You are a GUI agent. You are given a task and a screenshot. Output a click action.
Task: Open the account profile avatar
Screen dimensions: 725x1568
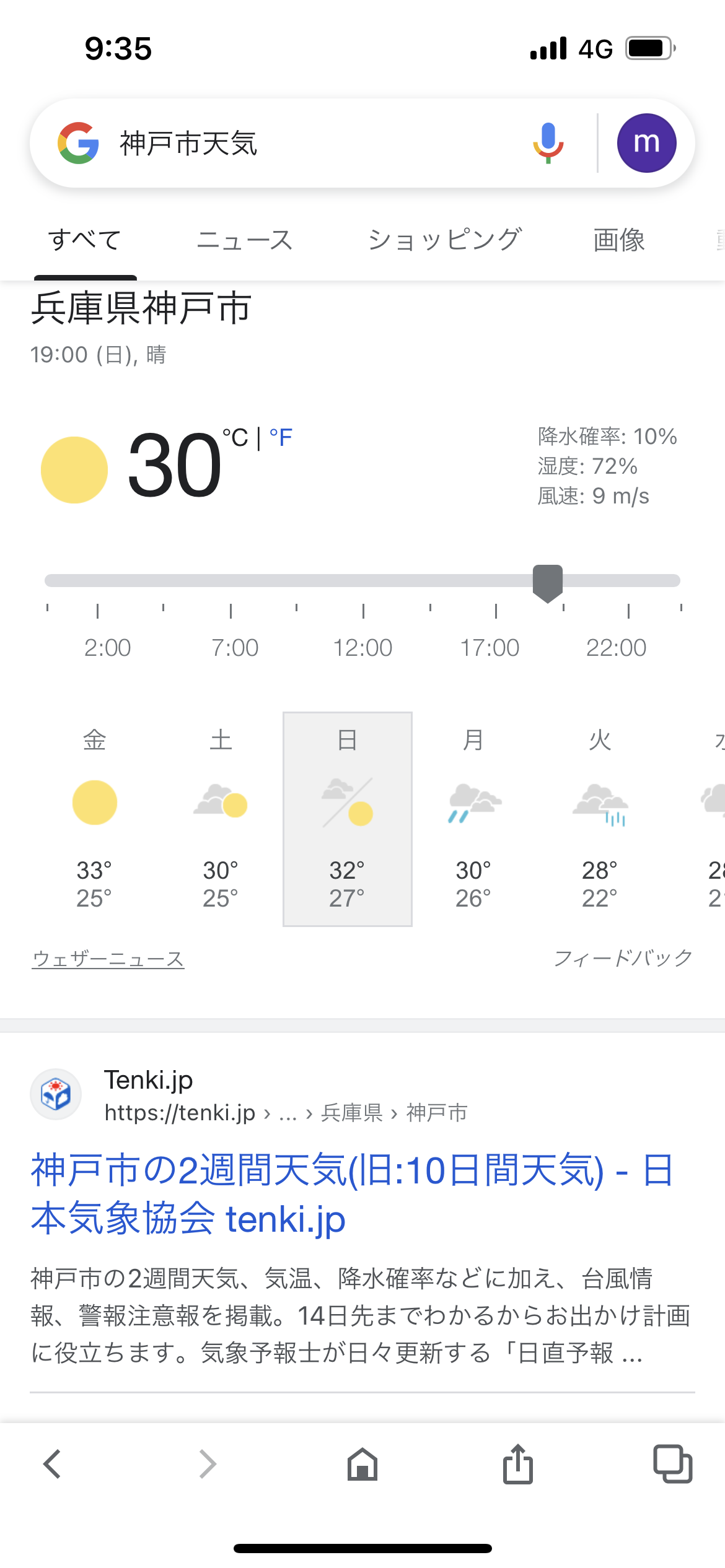coord(646,143)
